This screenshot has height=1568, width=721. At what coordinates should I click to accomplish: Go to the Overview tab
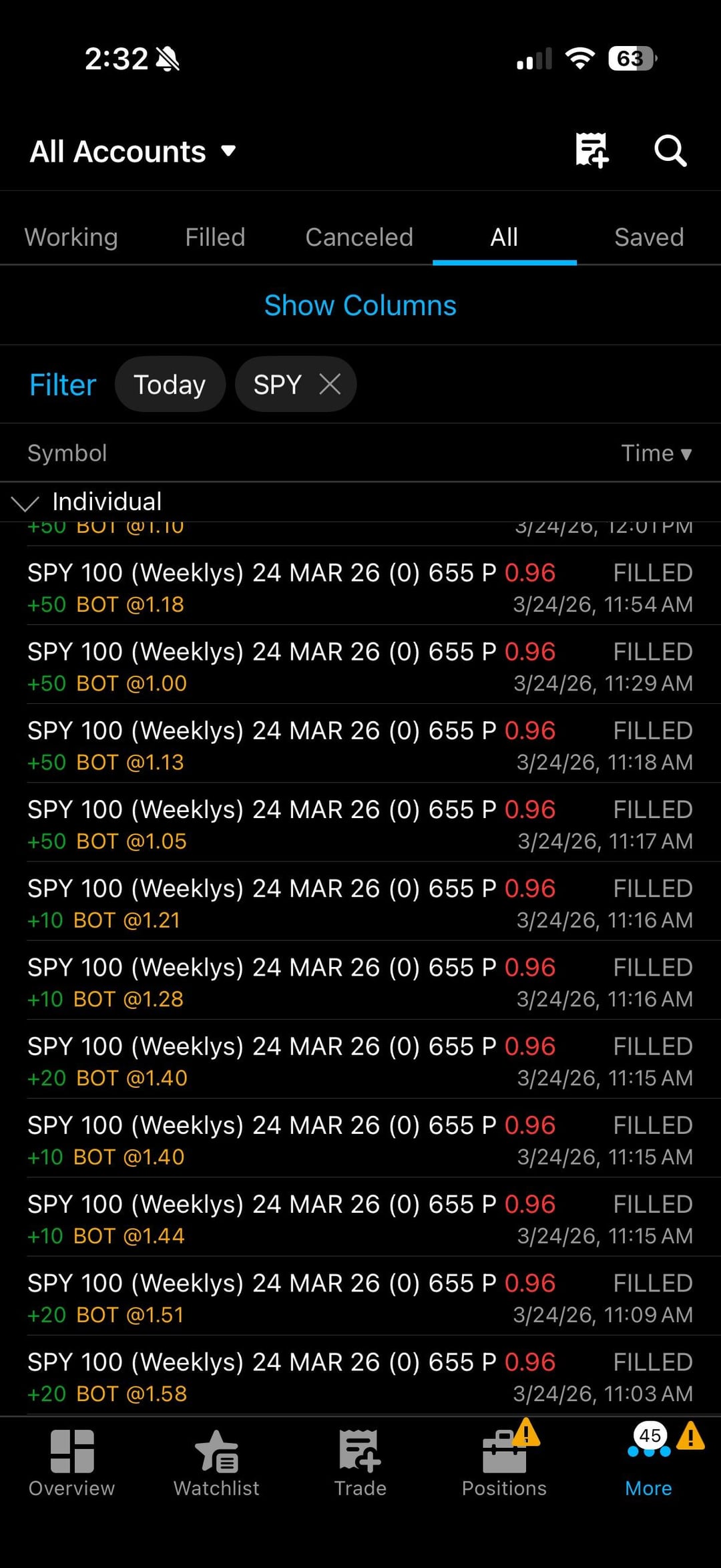[71, 1462]
